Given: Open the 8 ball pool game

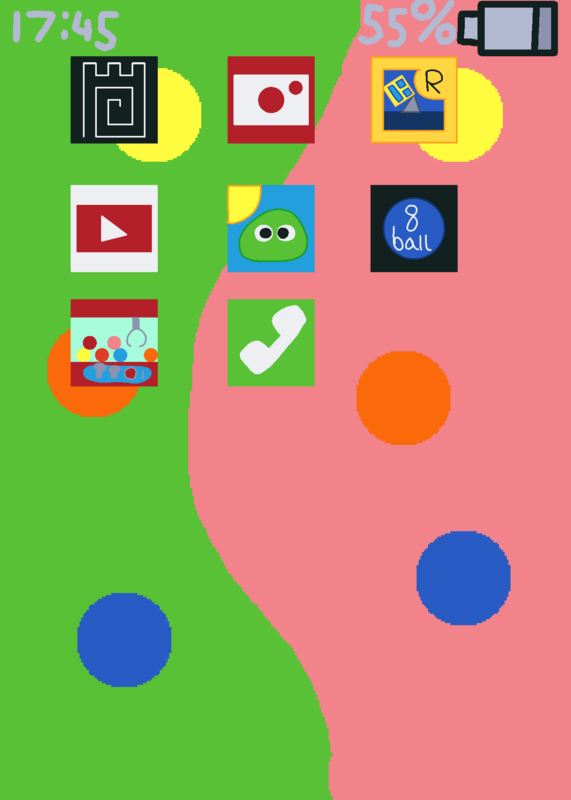Looking at the screenshot, I should click(x=414, y=228).
